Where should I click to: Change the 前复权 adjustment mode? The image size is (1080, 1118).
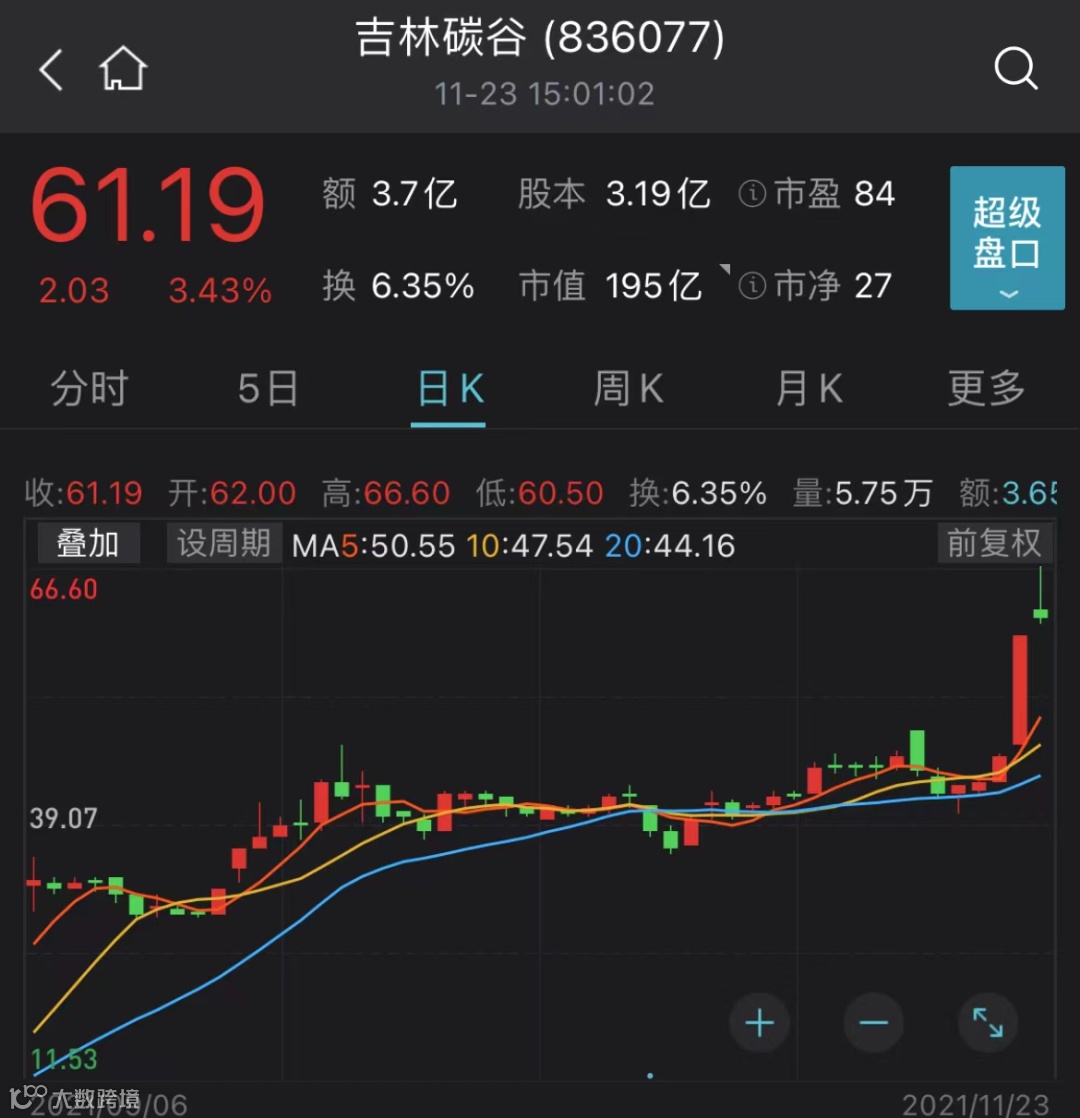(994, 544)
